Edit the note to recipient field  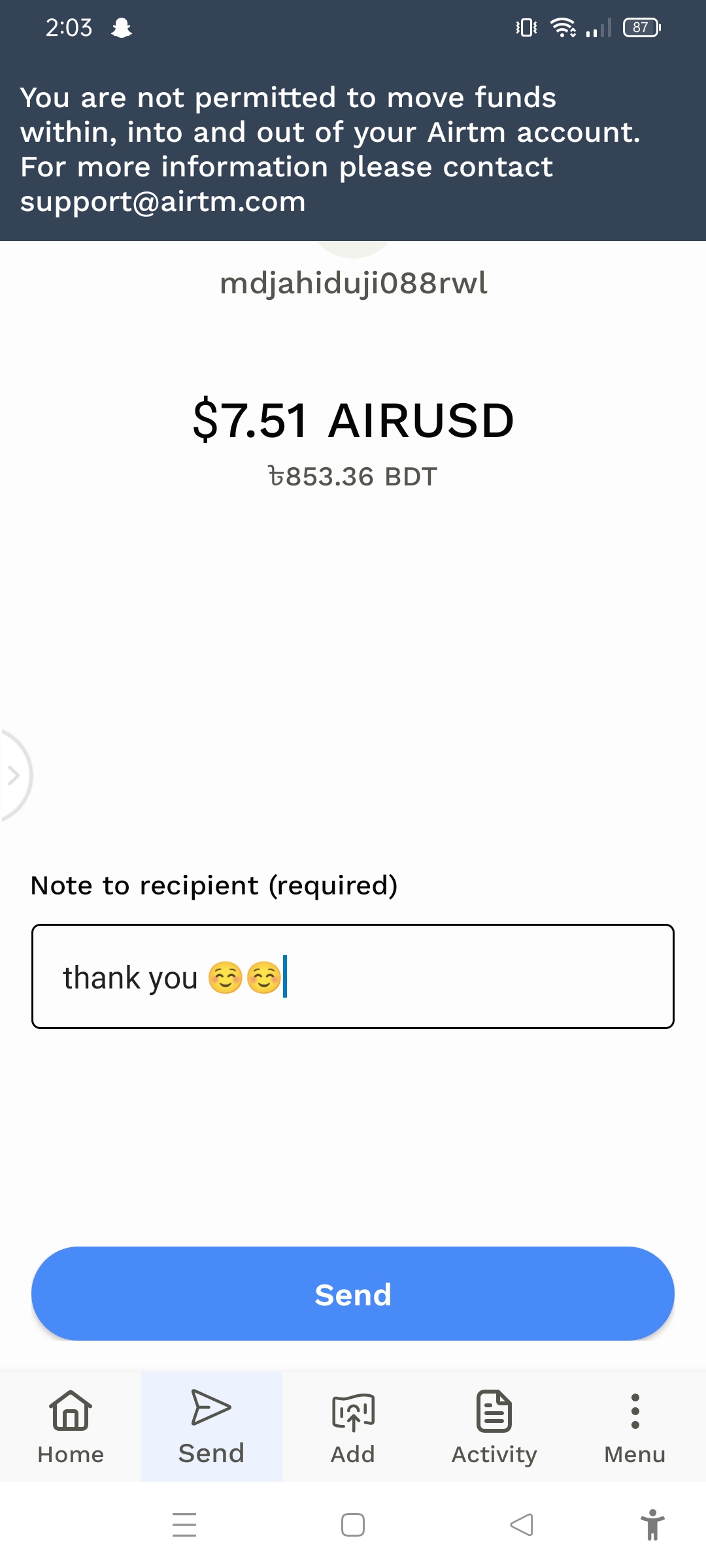coord(353,976)
